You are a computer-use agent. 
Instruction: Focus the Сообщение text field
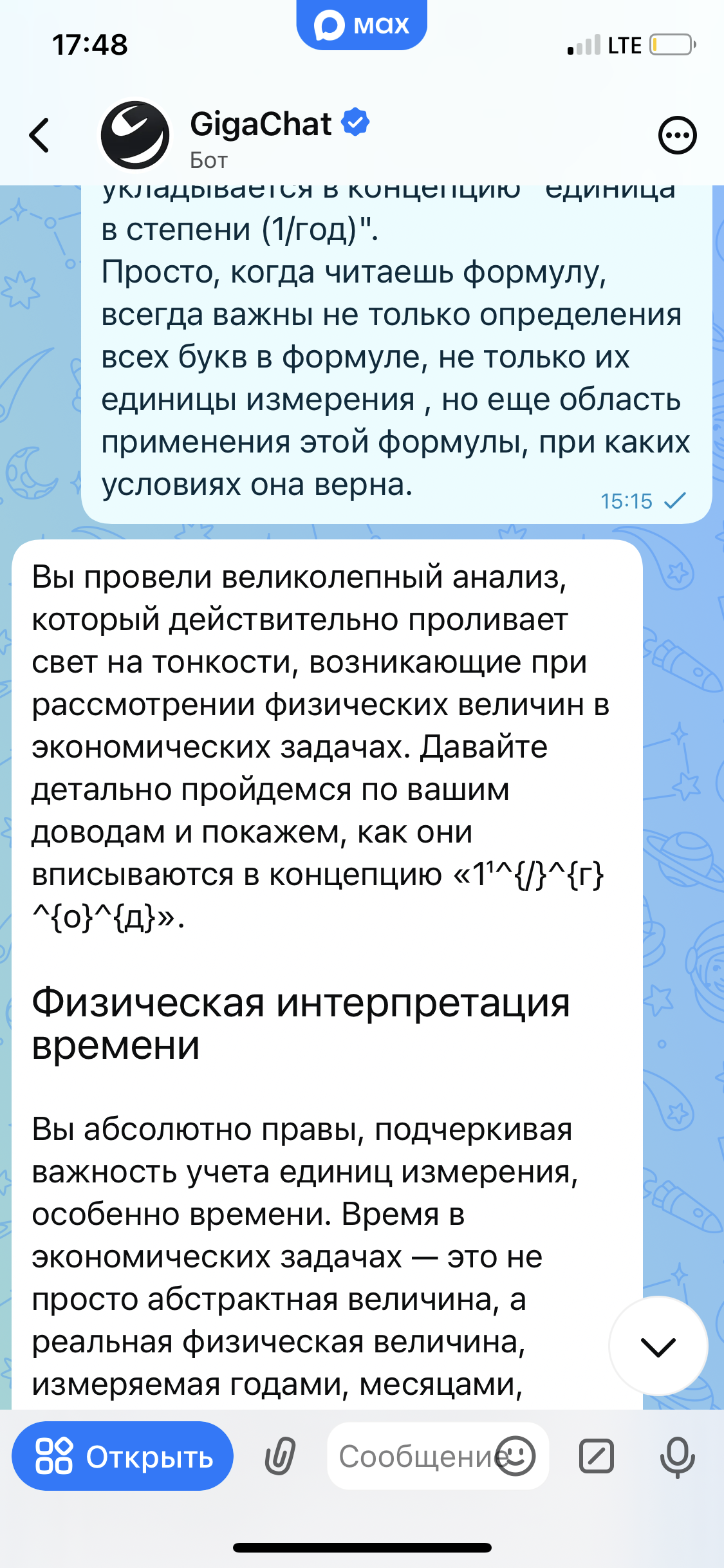(412, 1457)
